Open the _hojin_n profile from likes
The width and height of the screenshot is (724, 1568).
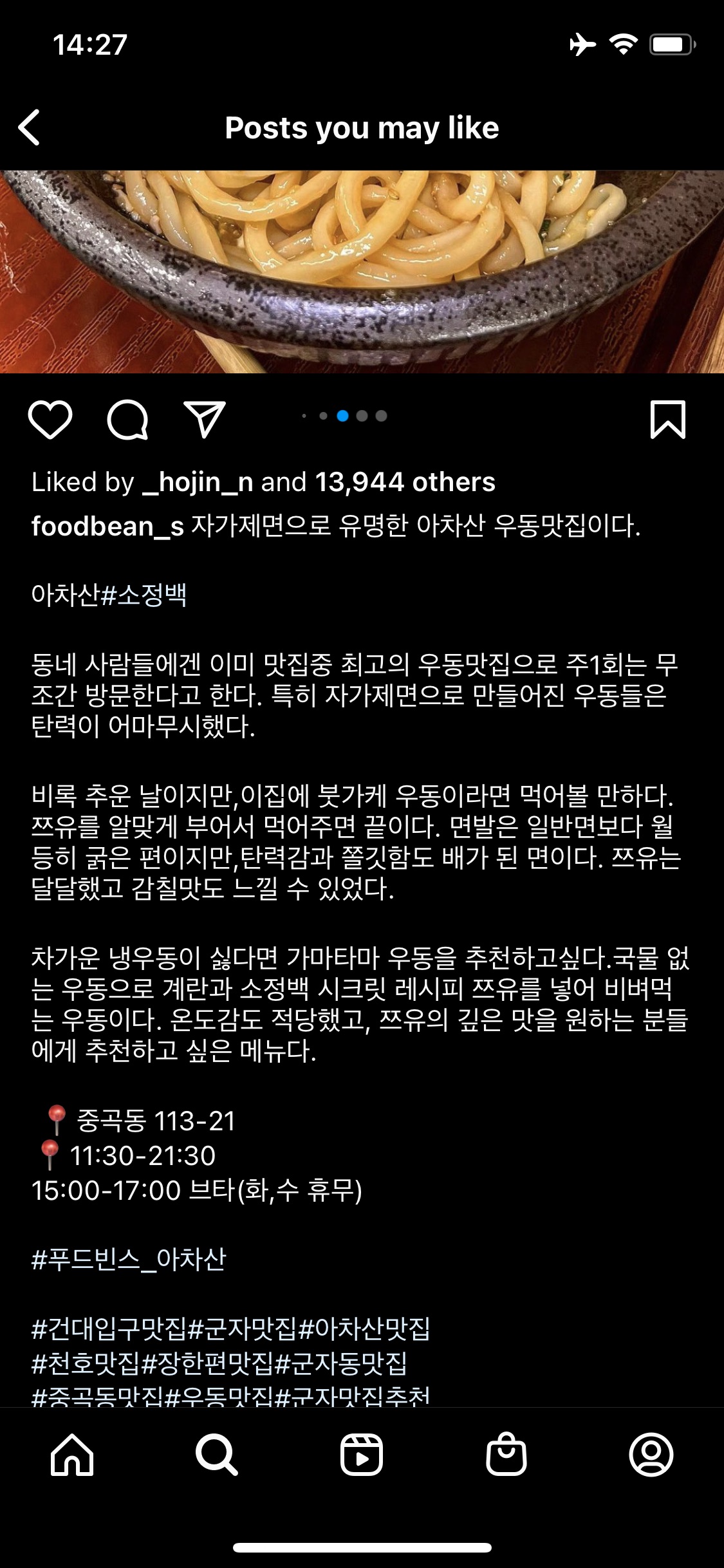pos(197,482)
